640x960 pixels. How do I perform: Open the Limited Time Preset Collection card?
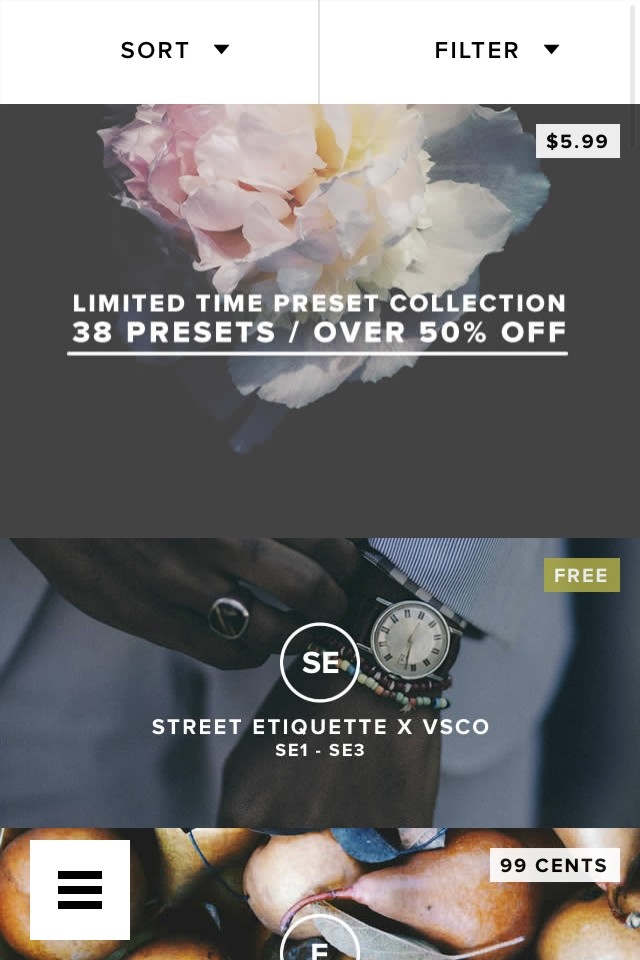(318, 320)
